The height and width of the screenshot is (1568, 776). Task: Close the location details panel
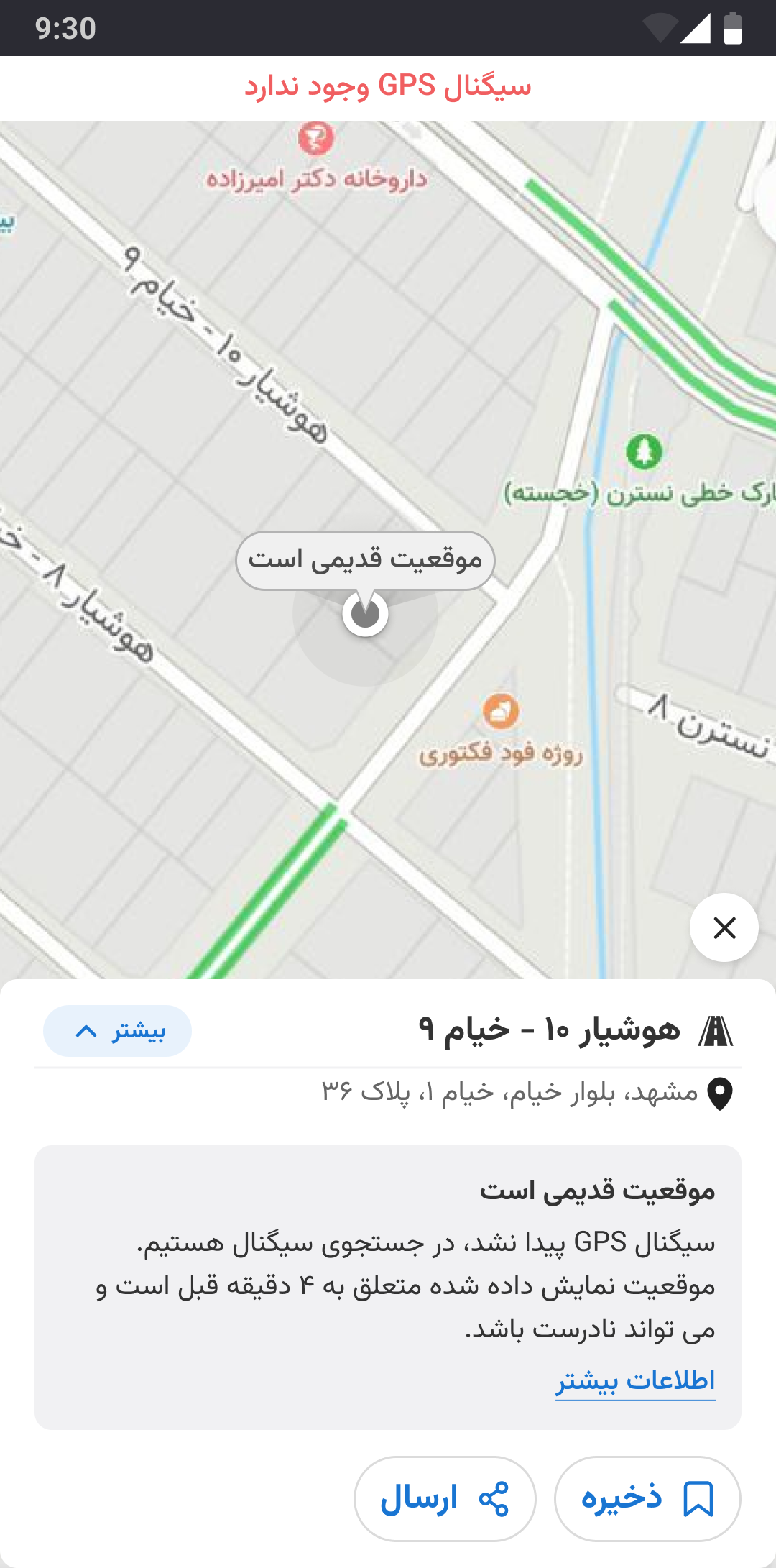(x=724, y=927)
